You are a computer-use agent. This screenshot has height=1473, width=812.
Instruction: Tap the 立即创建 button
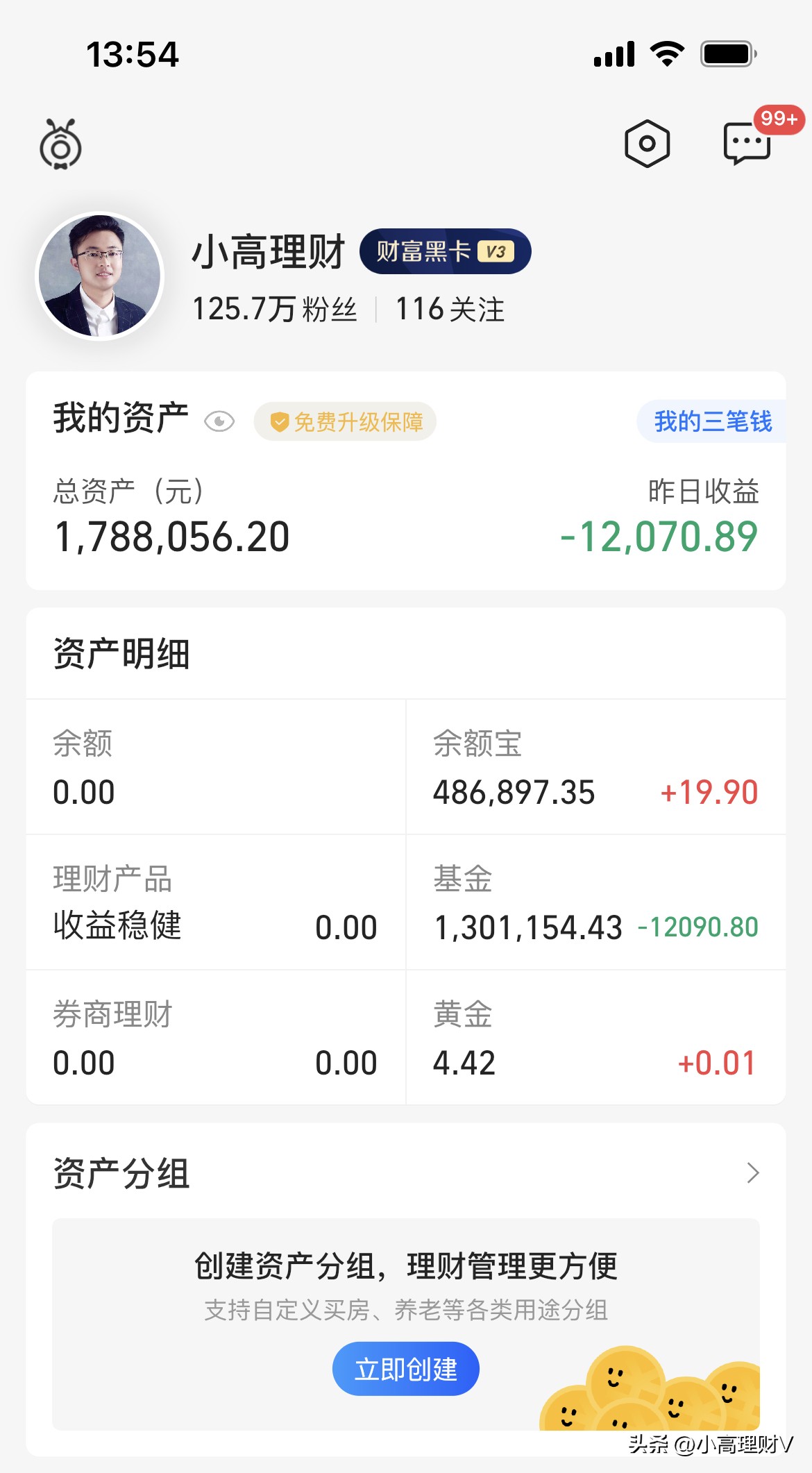[x=405, y=1369]
